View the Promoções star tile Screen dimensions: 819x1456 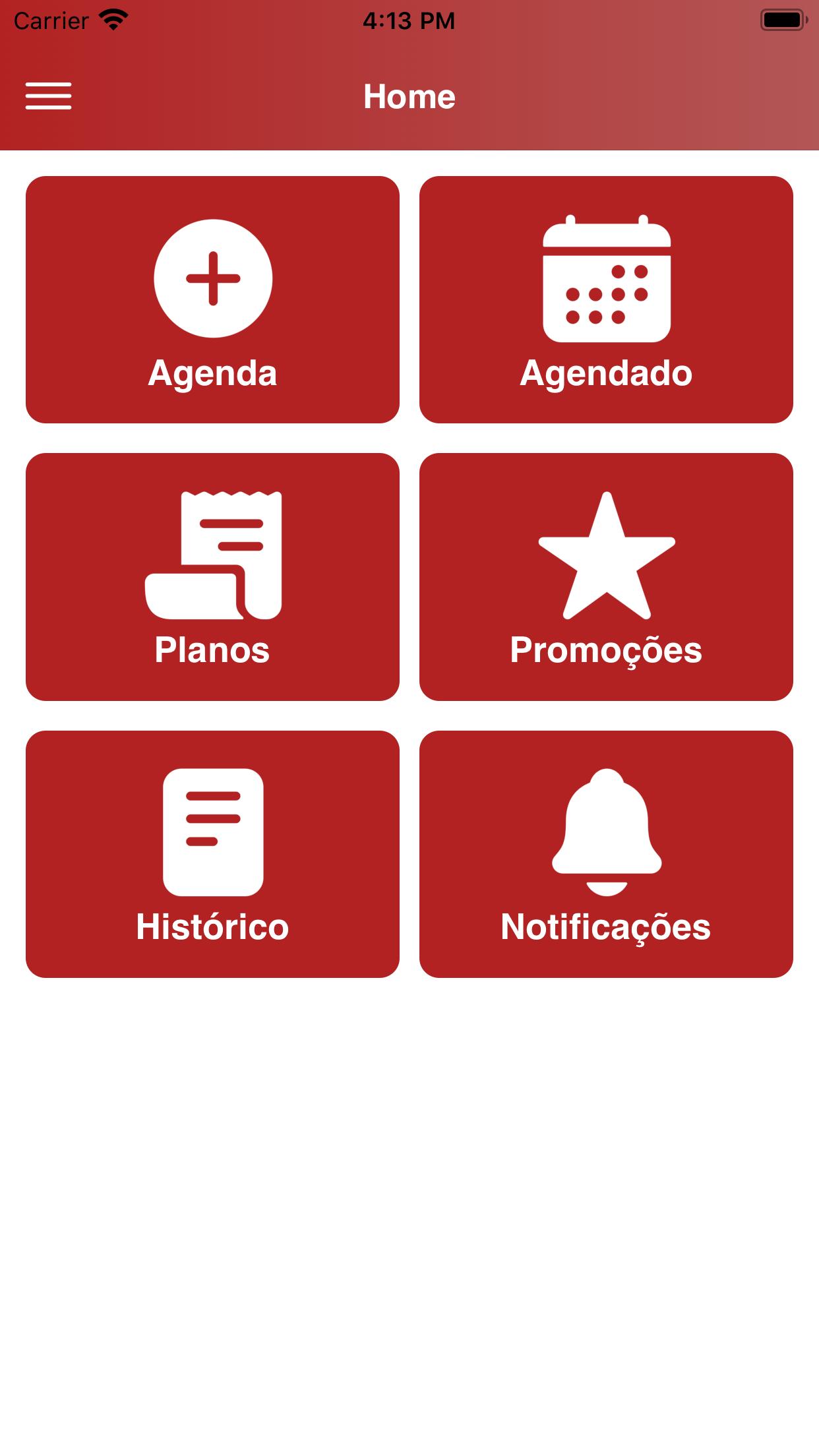point(606,577)
